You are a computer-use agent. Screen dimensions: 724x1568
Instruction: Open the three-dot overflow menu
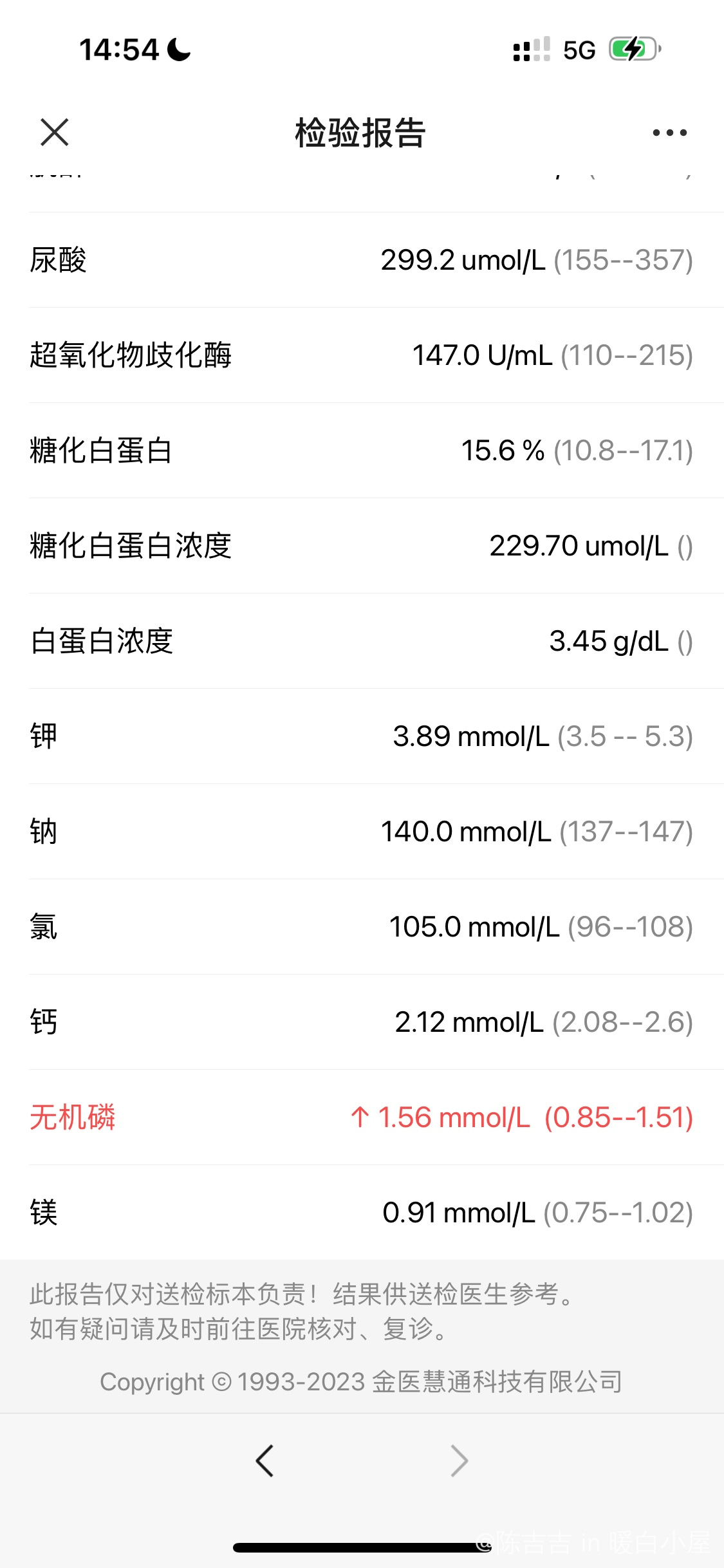[x=669, y=133]
